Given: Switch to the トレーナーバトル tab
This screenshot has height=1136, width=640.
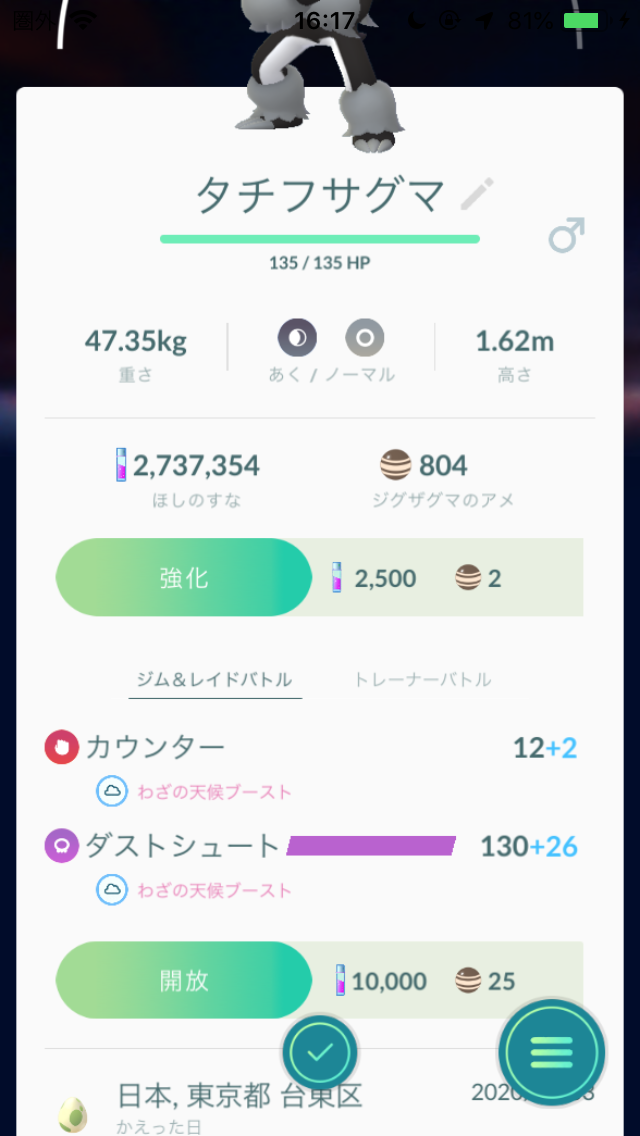Looking at the screenshot, I should coord(422,680).
